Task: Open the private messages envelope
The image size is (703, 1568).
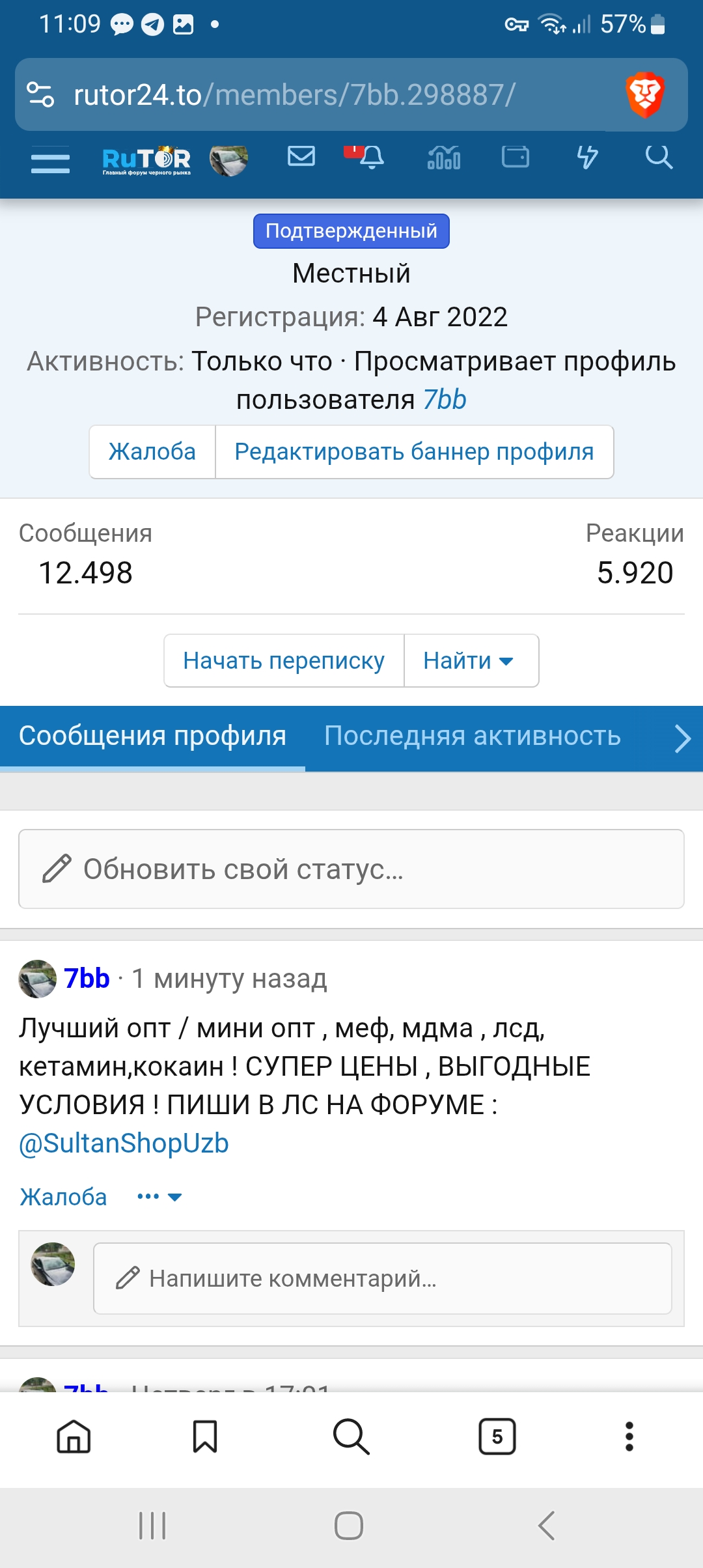Action: [x=301, y=156]
